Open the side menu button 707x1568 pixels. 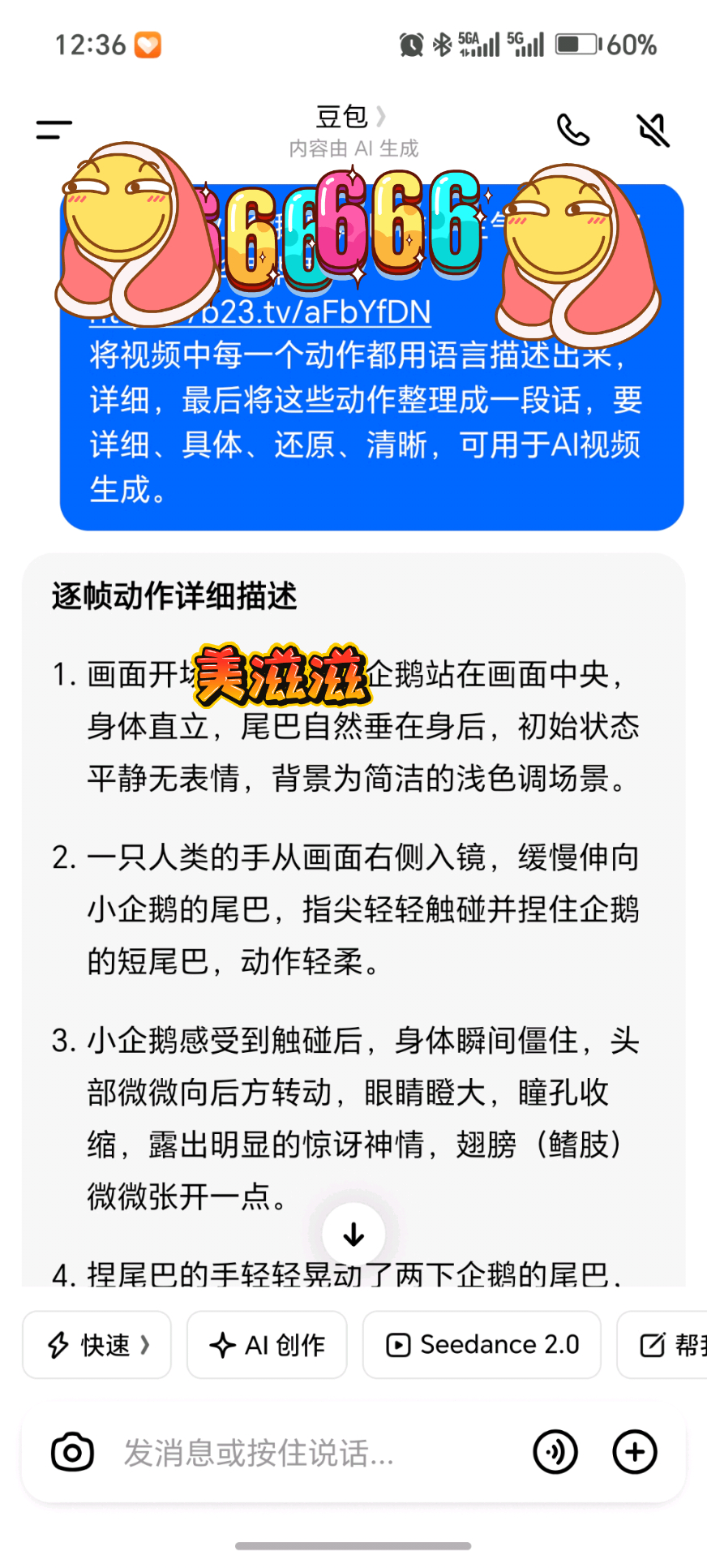[54, 130]
